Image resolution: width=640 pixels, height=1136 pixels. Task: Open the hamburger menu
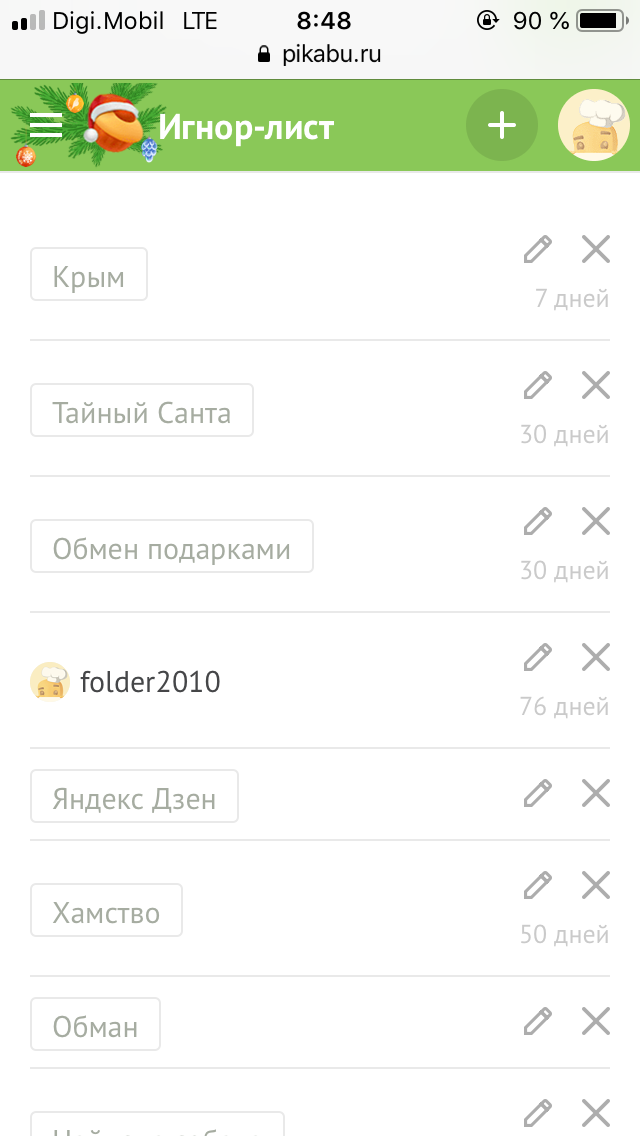pos(46,126)
